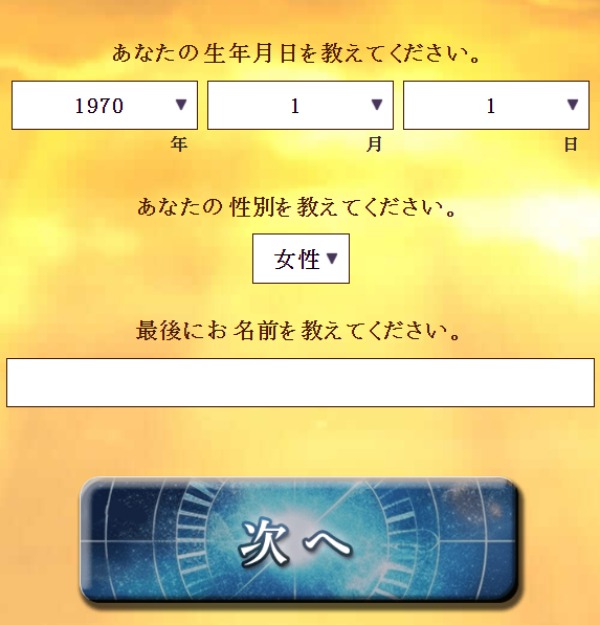600x625 pixels.
Task: Focus the name text field
Action: [300, 383]
